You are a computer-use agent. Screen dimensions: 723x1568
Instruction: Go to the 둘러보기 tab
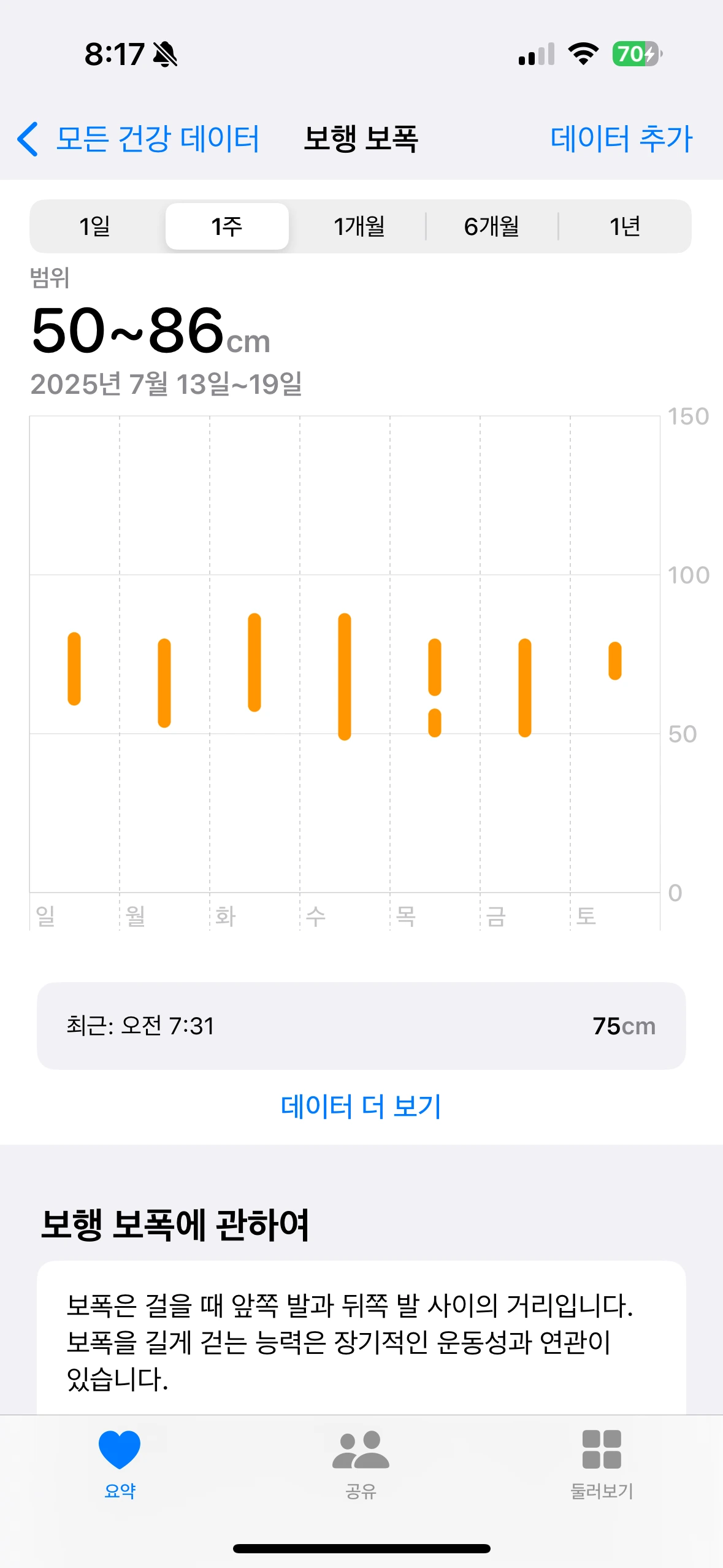pos(602,1463)
